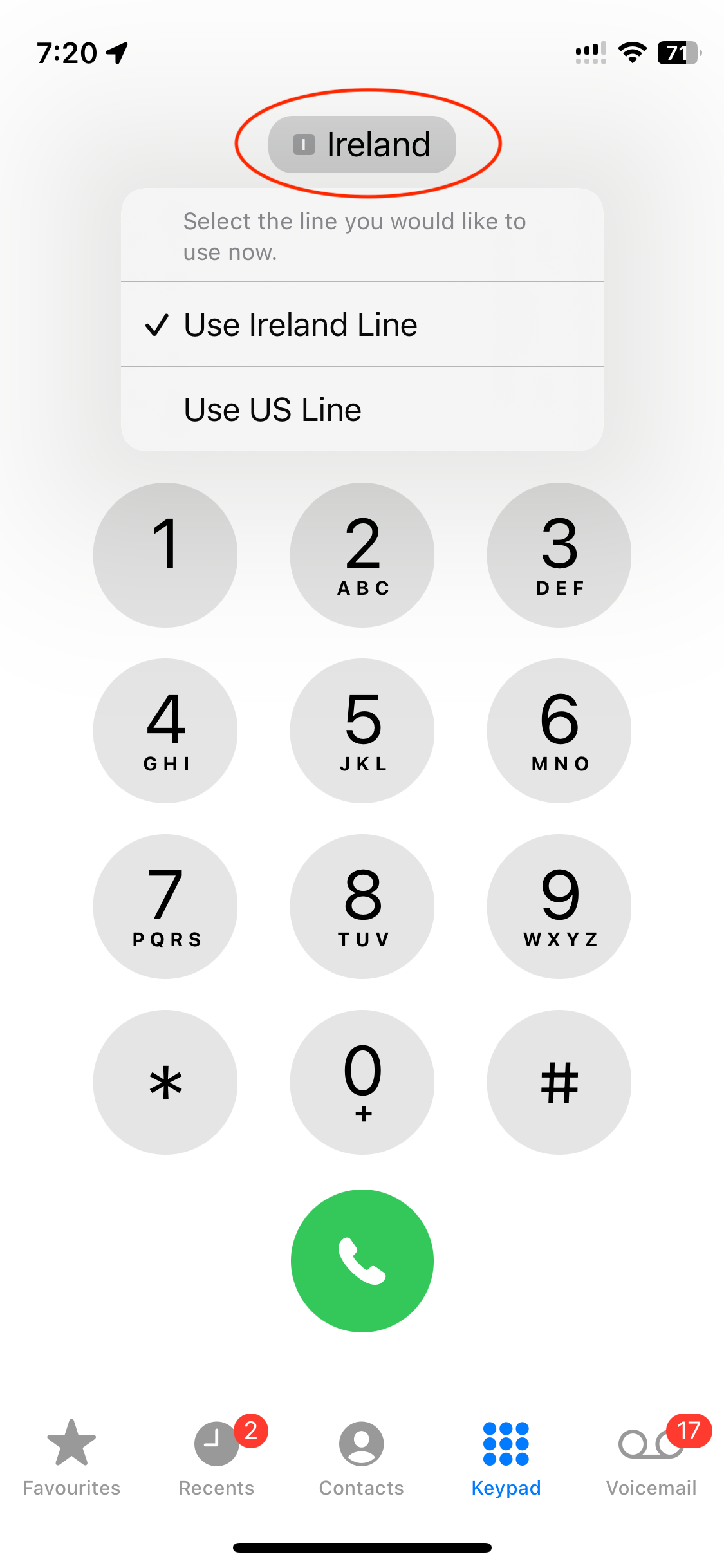Dial digit 8 TUV
The height and width of the screenshot is (1568, 724).
362,906
